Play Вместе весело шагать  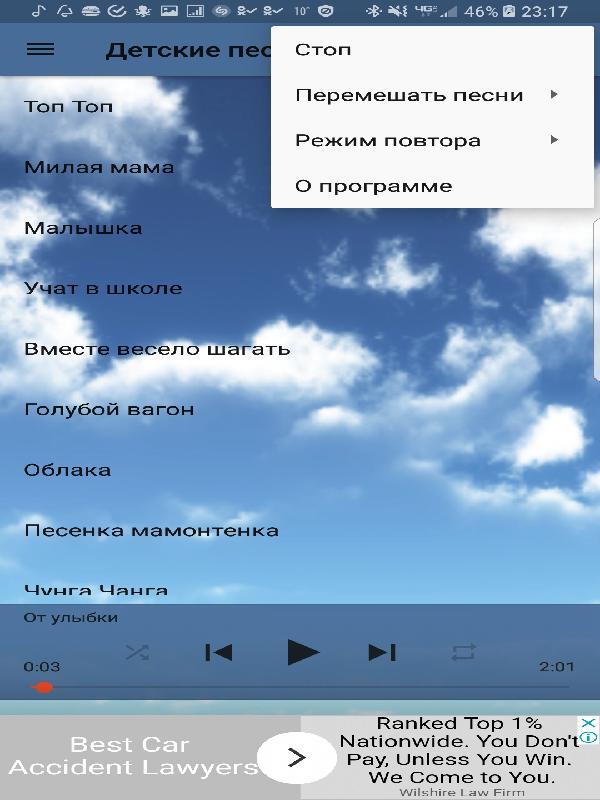click(x=157, y=349)
